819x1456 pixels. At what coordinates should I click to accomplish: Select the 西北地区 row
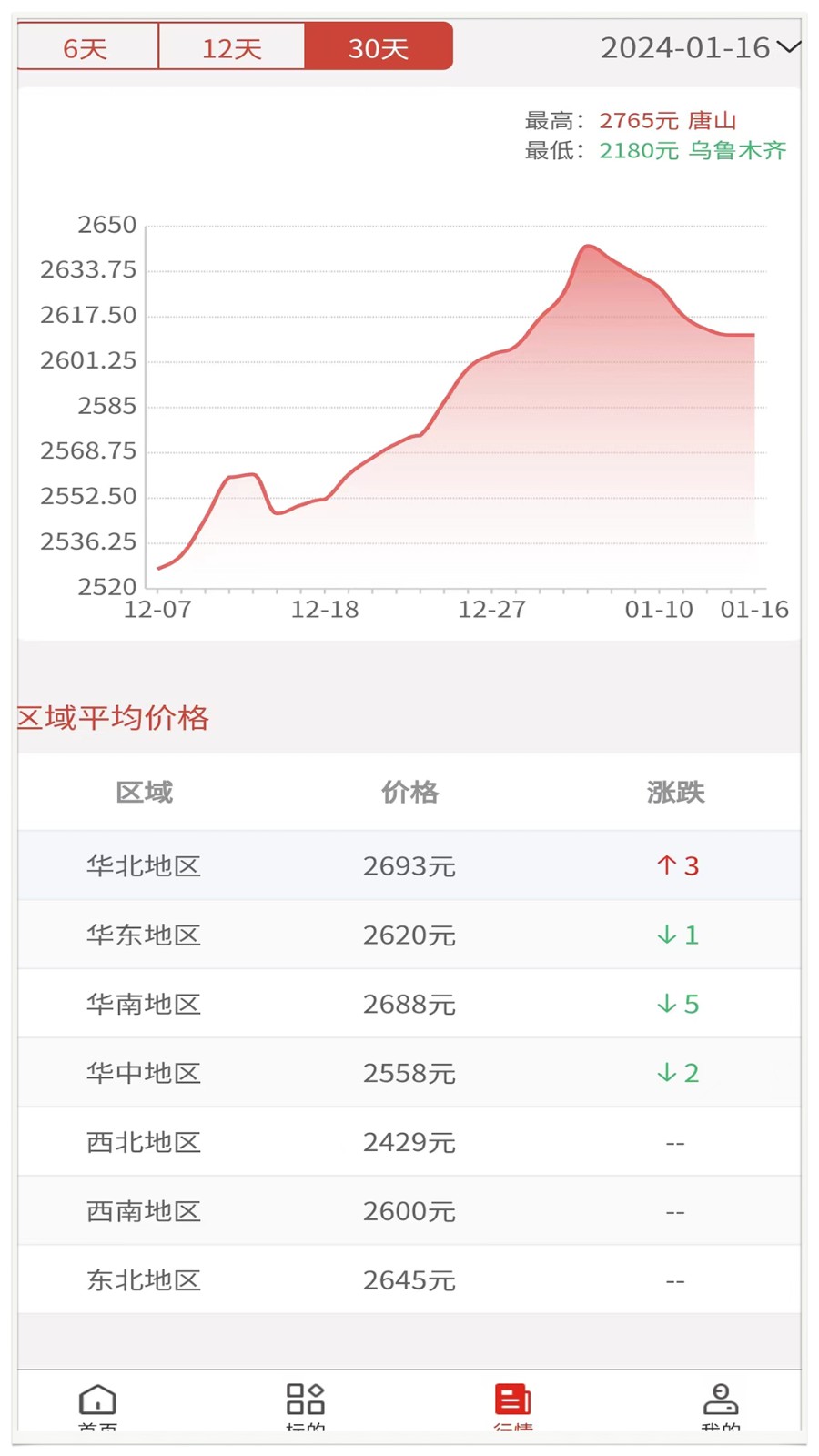[x=409, y=1142]
